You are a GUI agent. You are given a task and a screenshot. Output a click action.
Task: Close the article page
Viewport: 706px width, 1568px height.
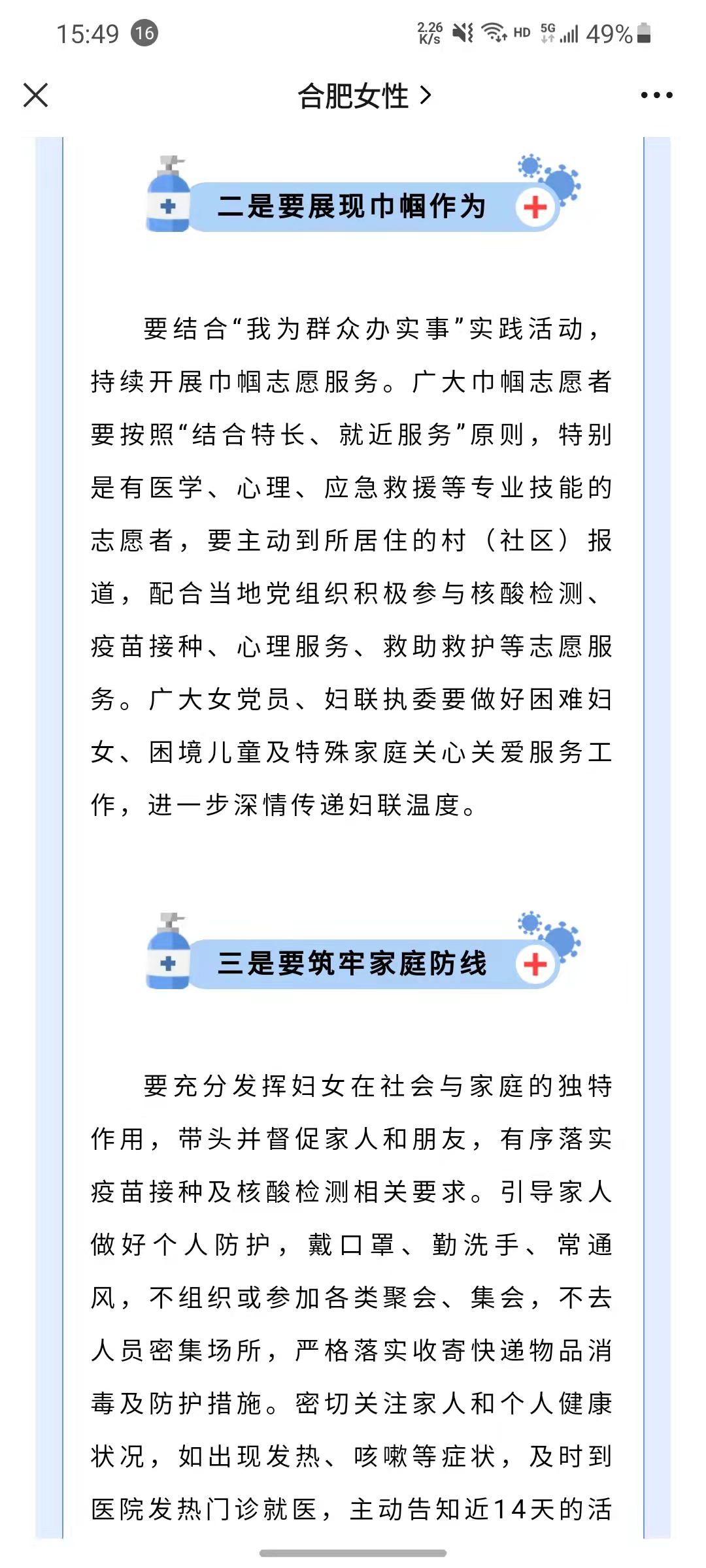coord(35,95)
